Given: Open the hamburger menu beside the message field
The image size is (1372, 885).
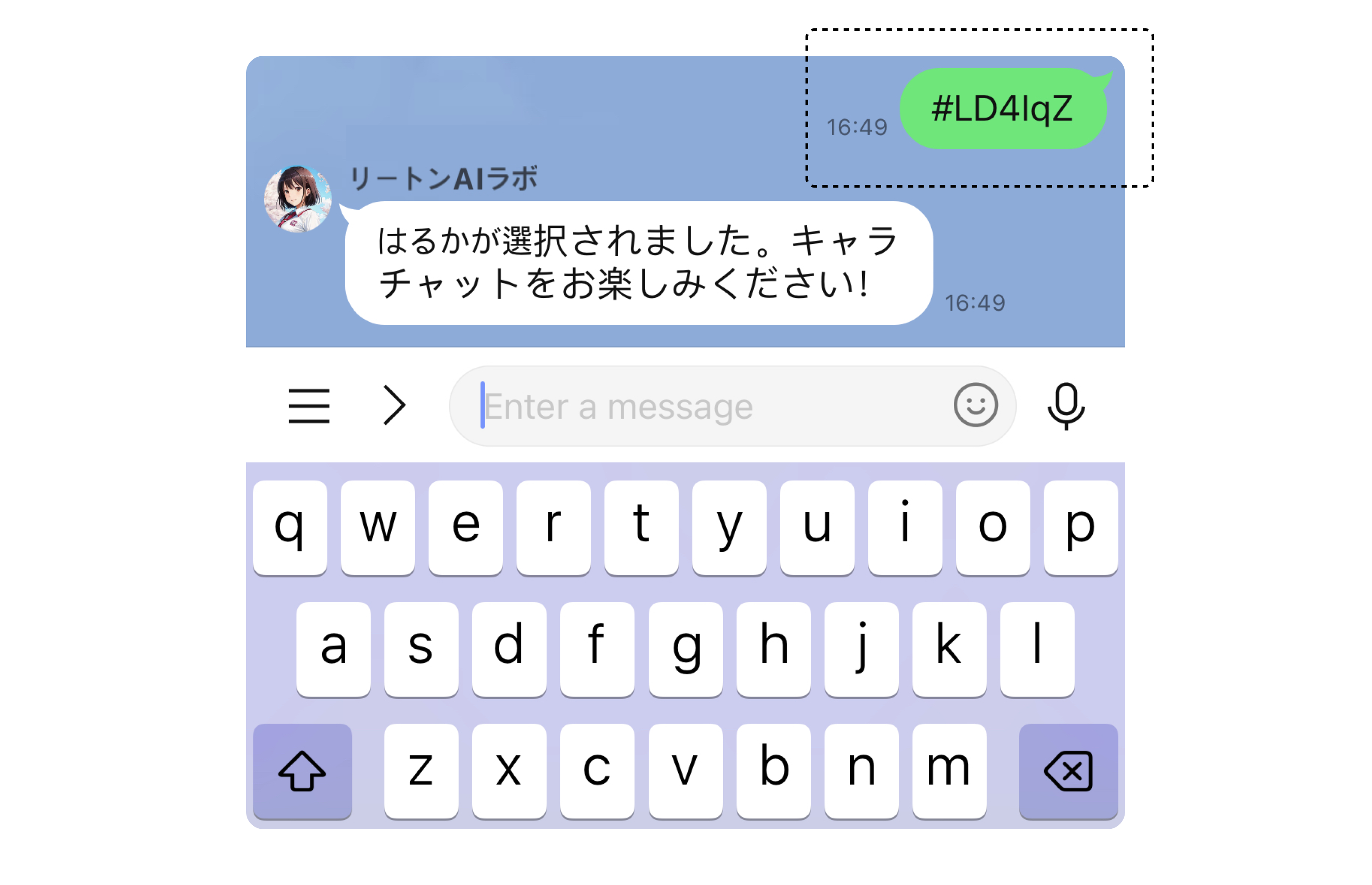Looking at the screenshot, I should pos(308,406).
